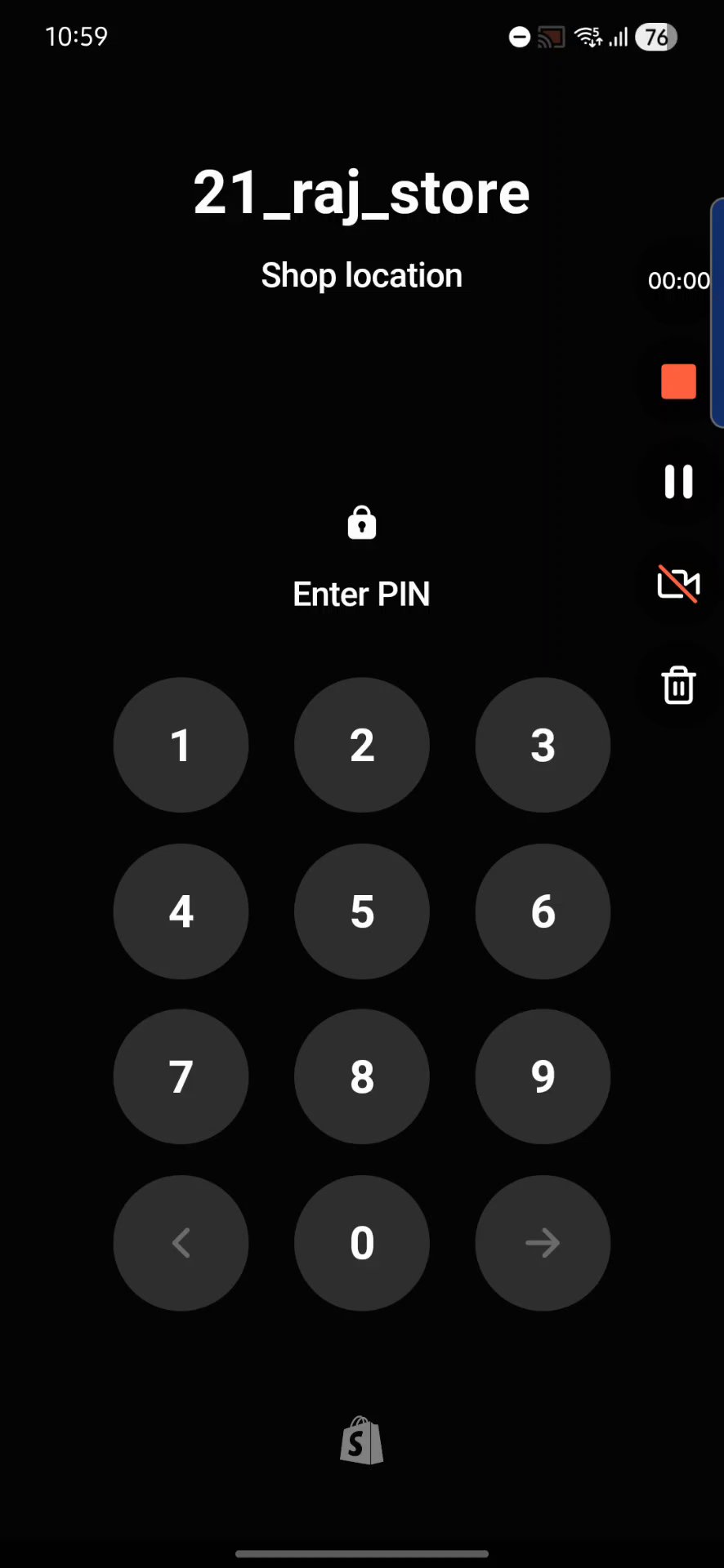
Task: Tap the number 6 key
Action: coord(543,911)
